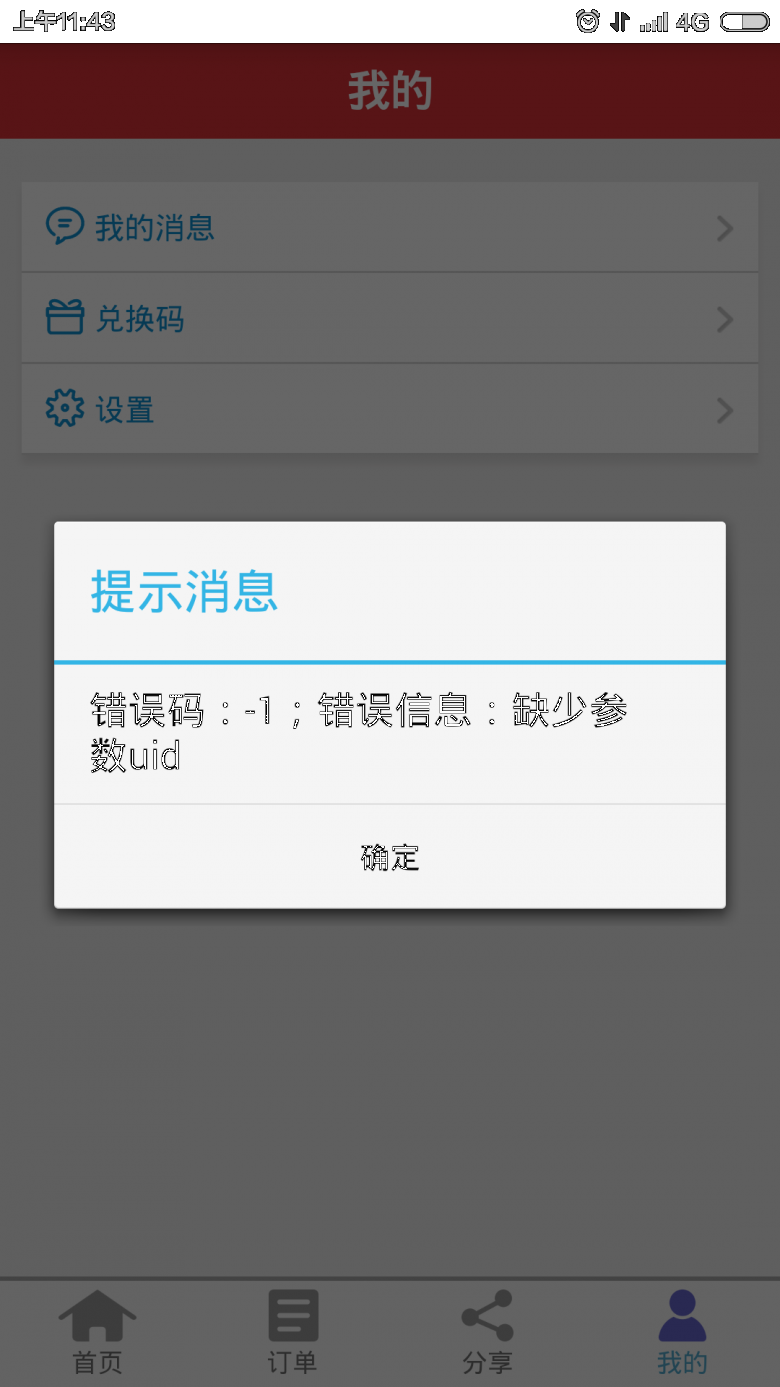Switch to the 首页 home tab

pyautogui.click(x=97, y=1332)
